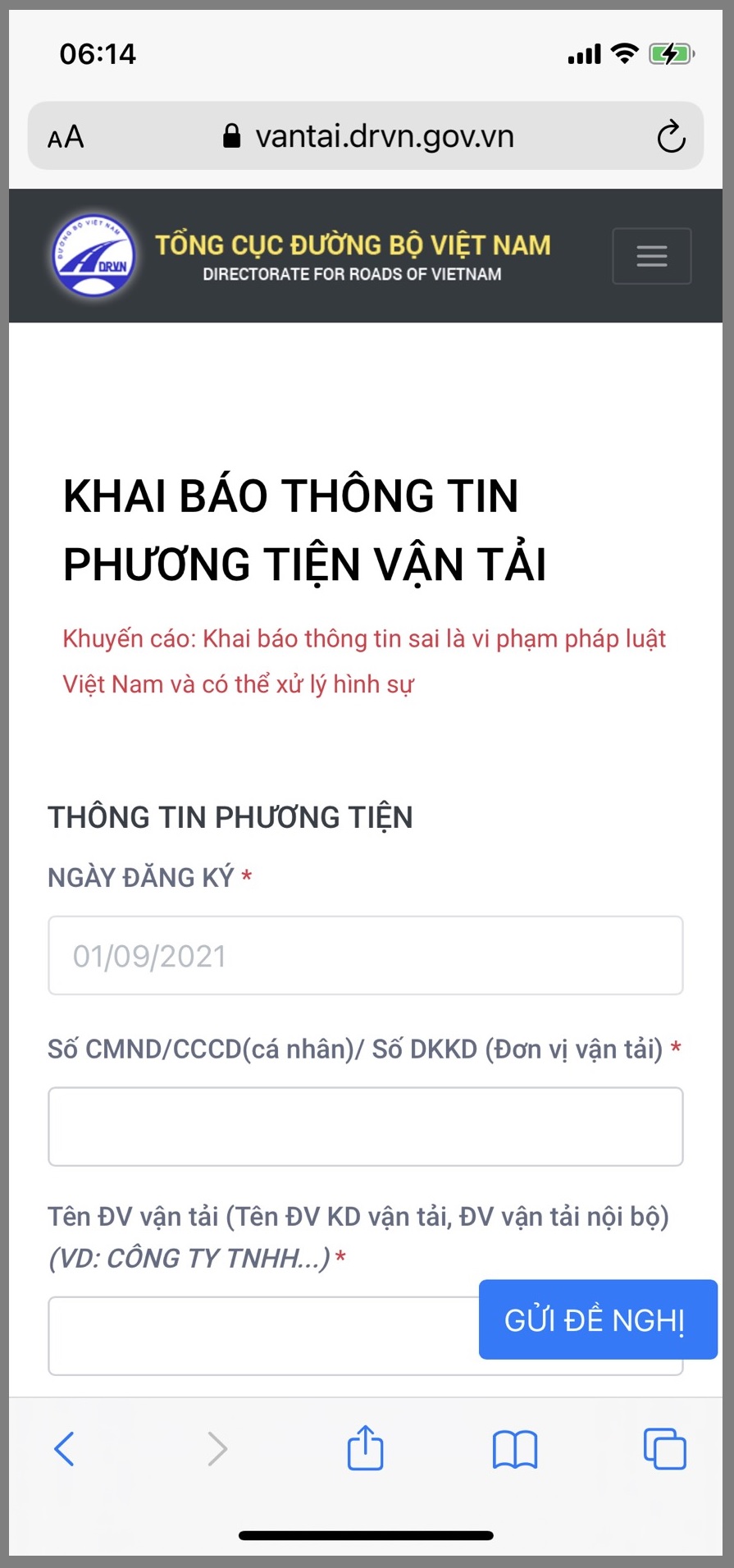
Task: Focus the Số CMND/CCCD input field
Action: 366,1127
